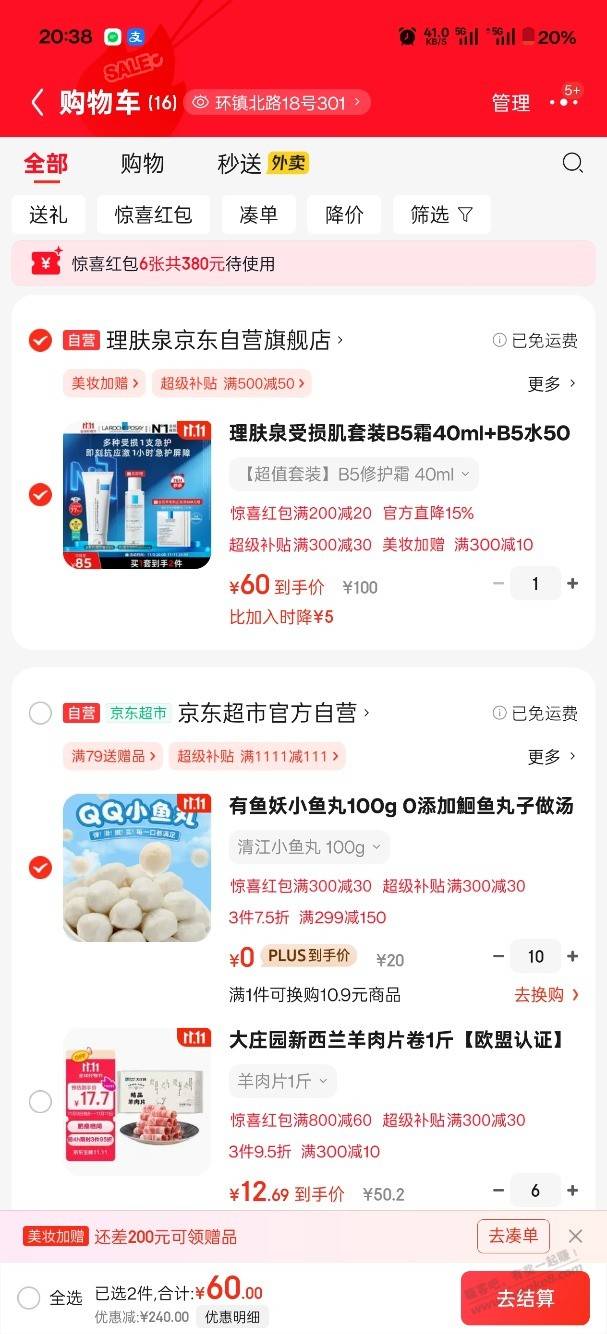
Task: Switch to the 秒送 tab
Action: 240,164
